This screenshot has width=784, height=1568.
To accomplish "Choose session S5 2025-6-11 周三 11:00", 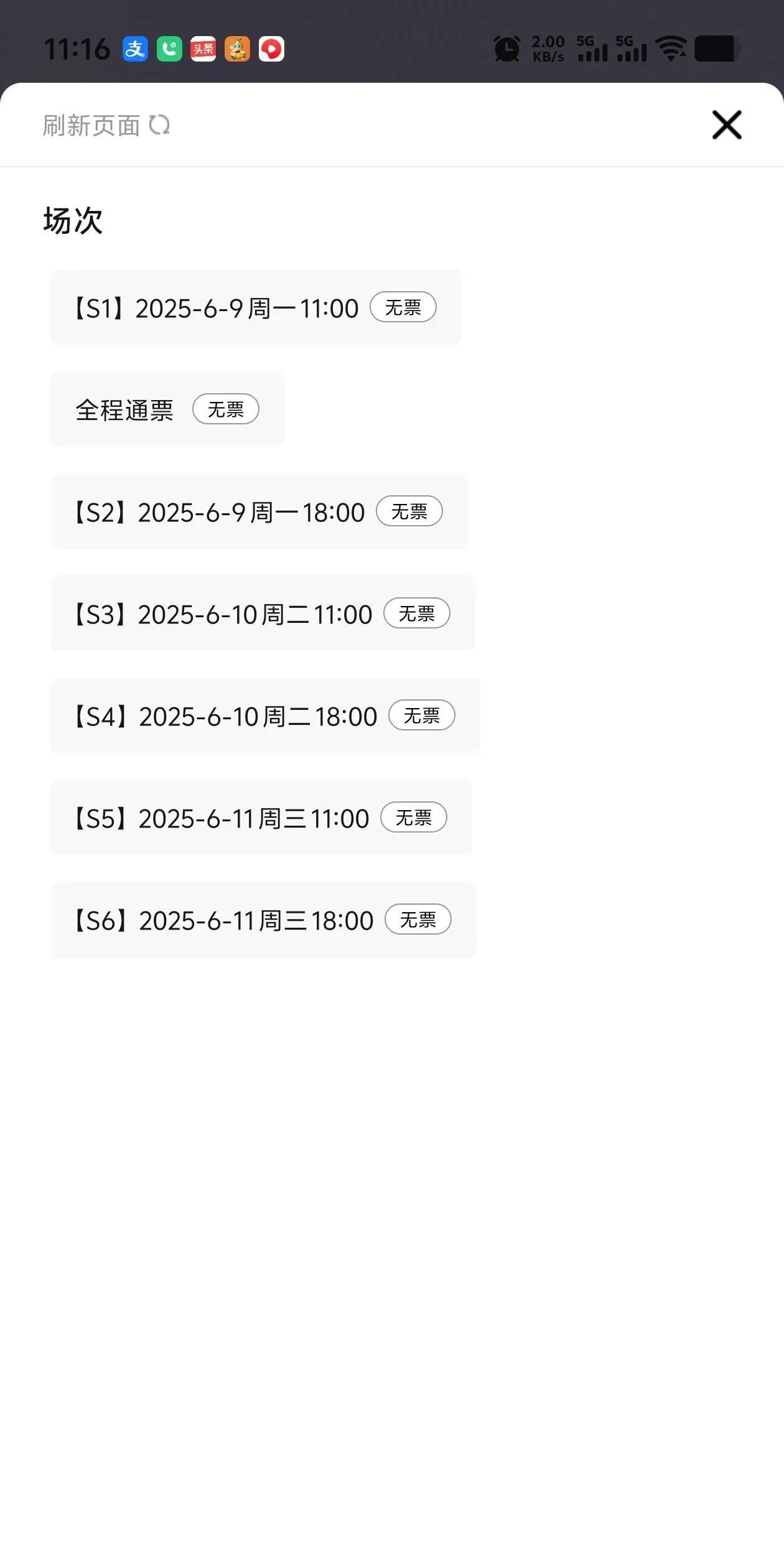I will 261,818.
